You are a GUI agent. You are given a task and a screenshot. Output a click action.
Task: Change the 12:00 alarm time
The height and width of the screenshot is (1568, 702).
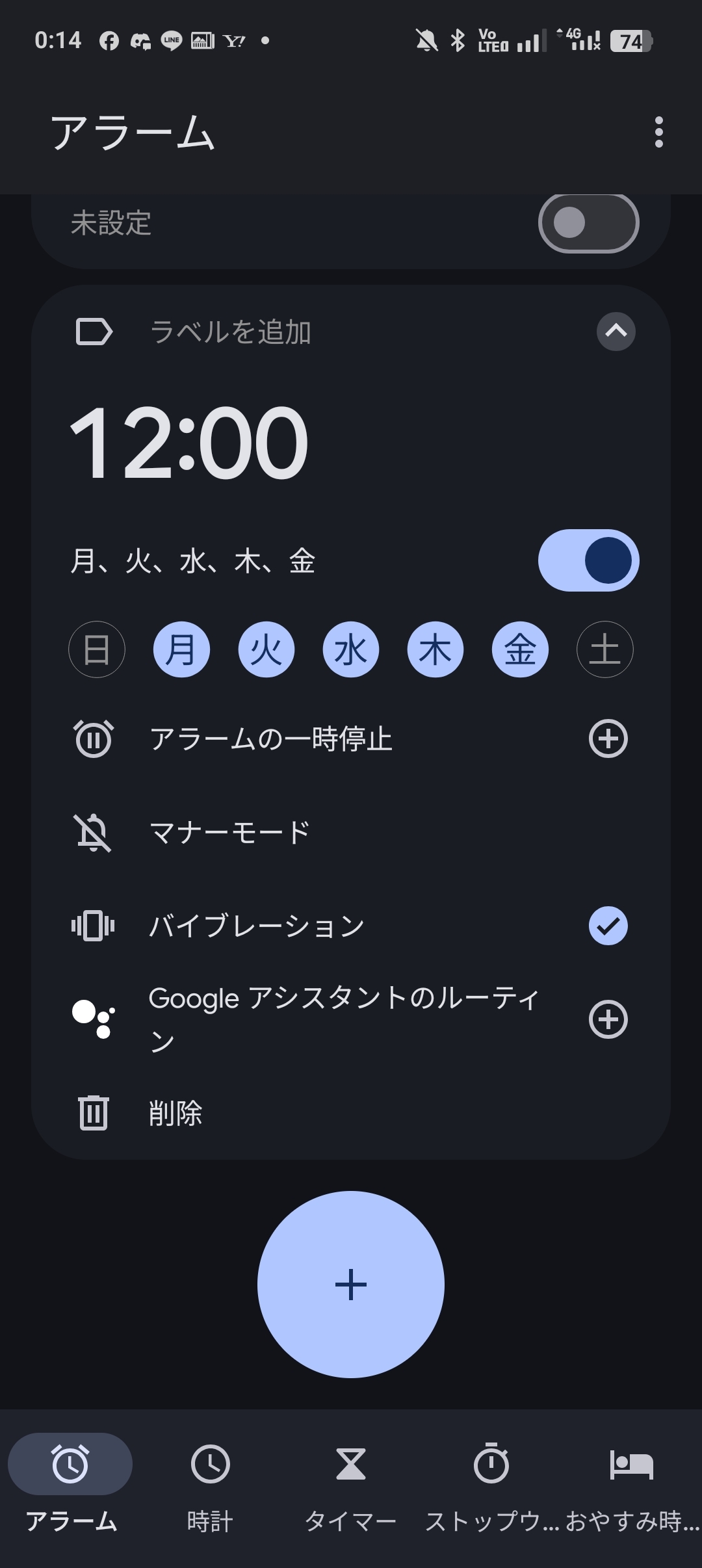188,443
